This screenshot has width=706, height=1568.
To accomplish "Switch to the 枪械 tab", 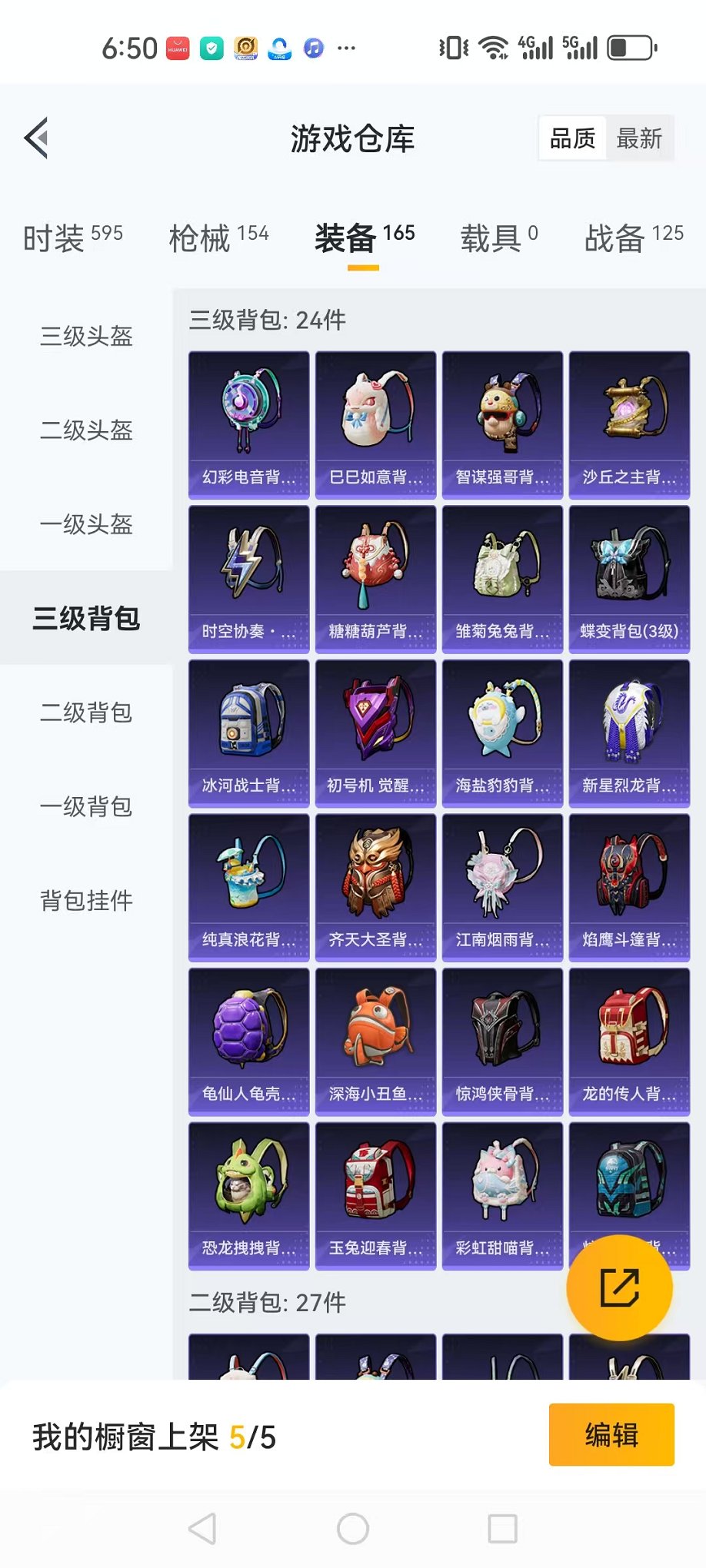I will 218,238.
